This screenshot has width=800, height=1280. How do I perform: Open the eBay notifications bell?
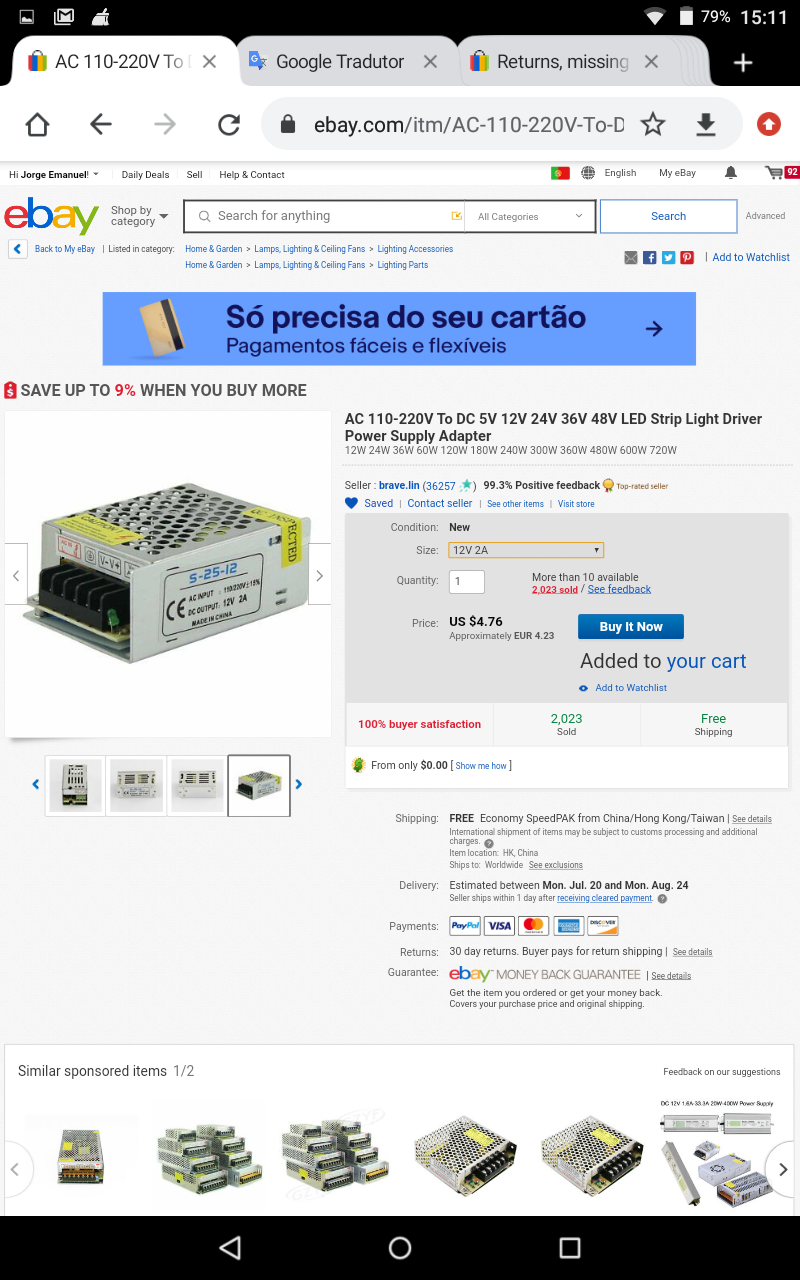(x=731, y=173)
